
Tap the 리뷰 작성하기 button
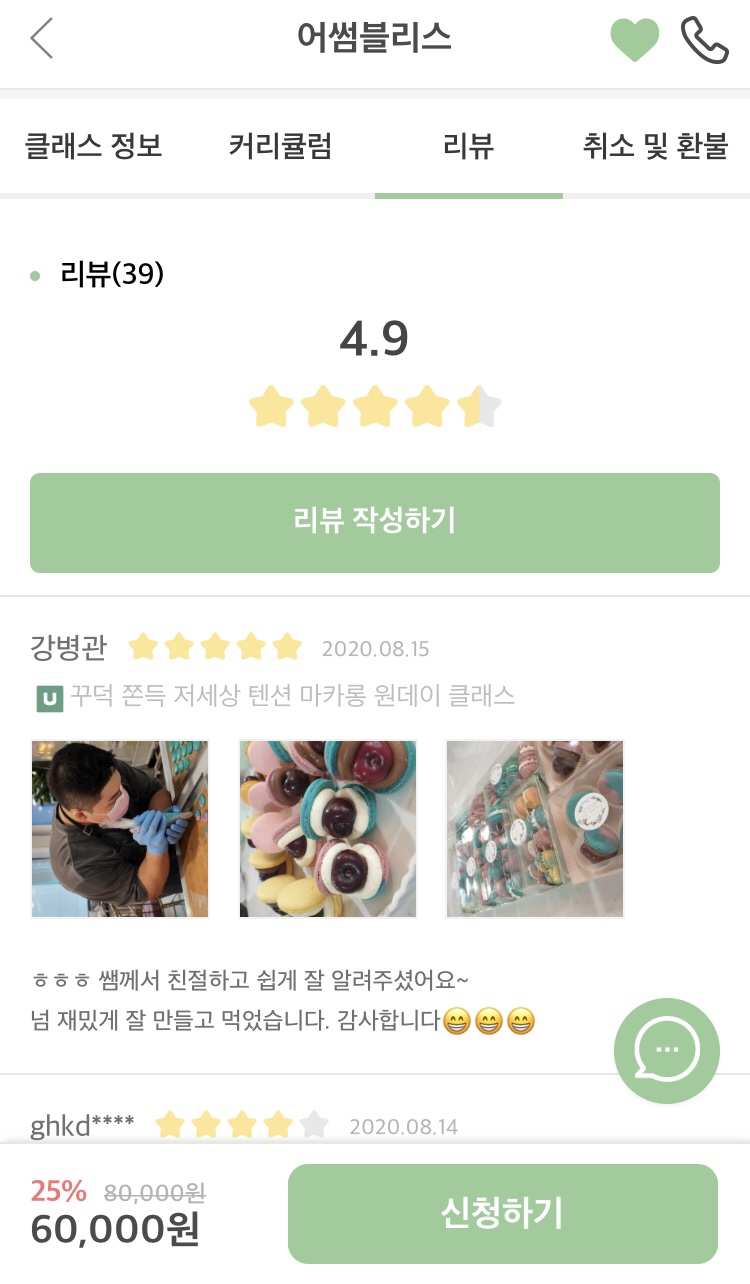375,522
